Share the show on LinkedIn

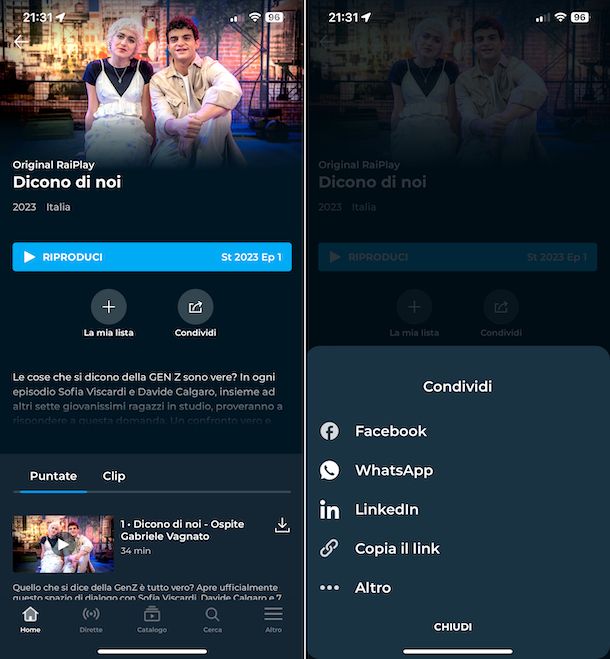click(386, 509)
